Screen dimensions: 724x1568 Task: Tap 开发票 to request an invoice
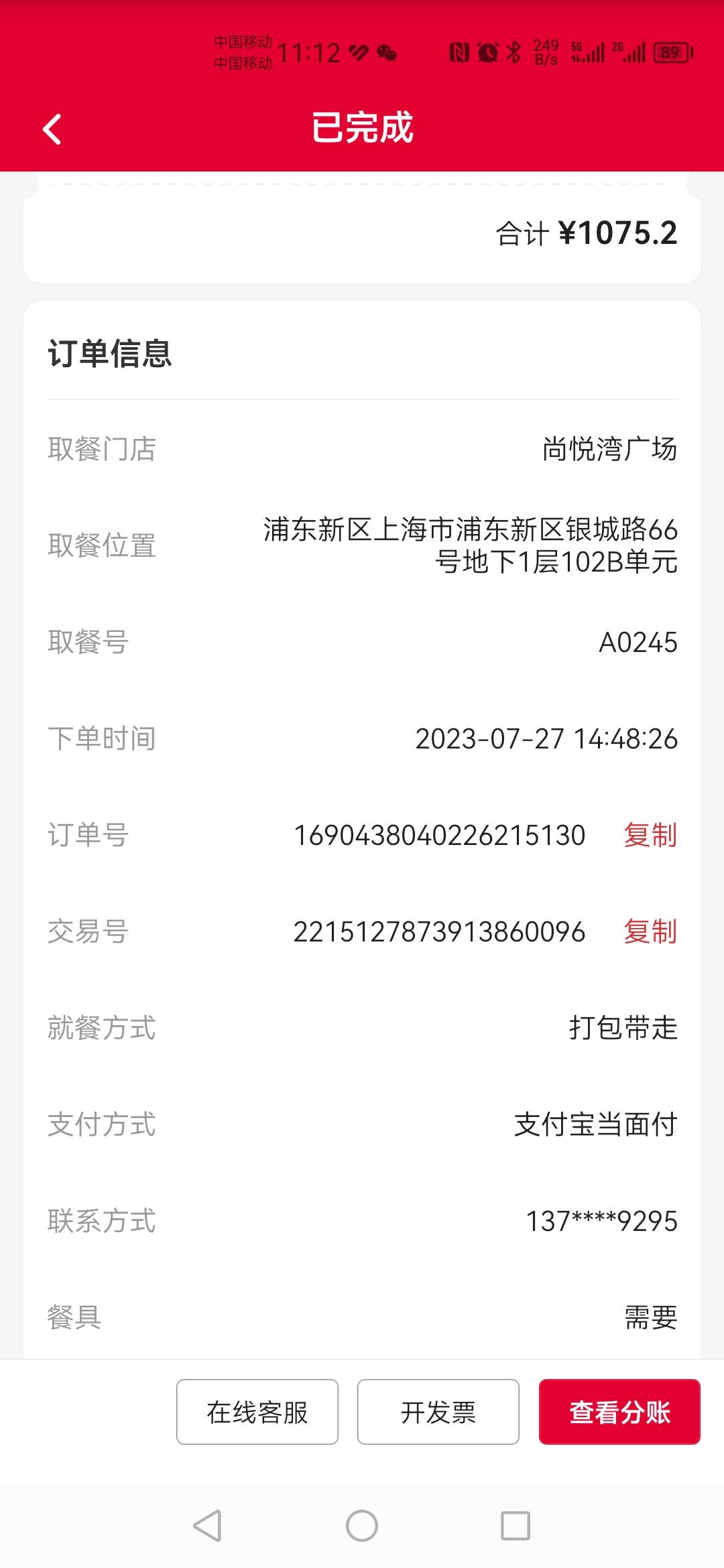(438, 1412)
